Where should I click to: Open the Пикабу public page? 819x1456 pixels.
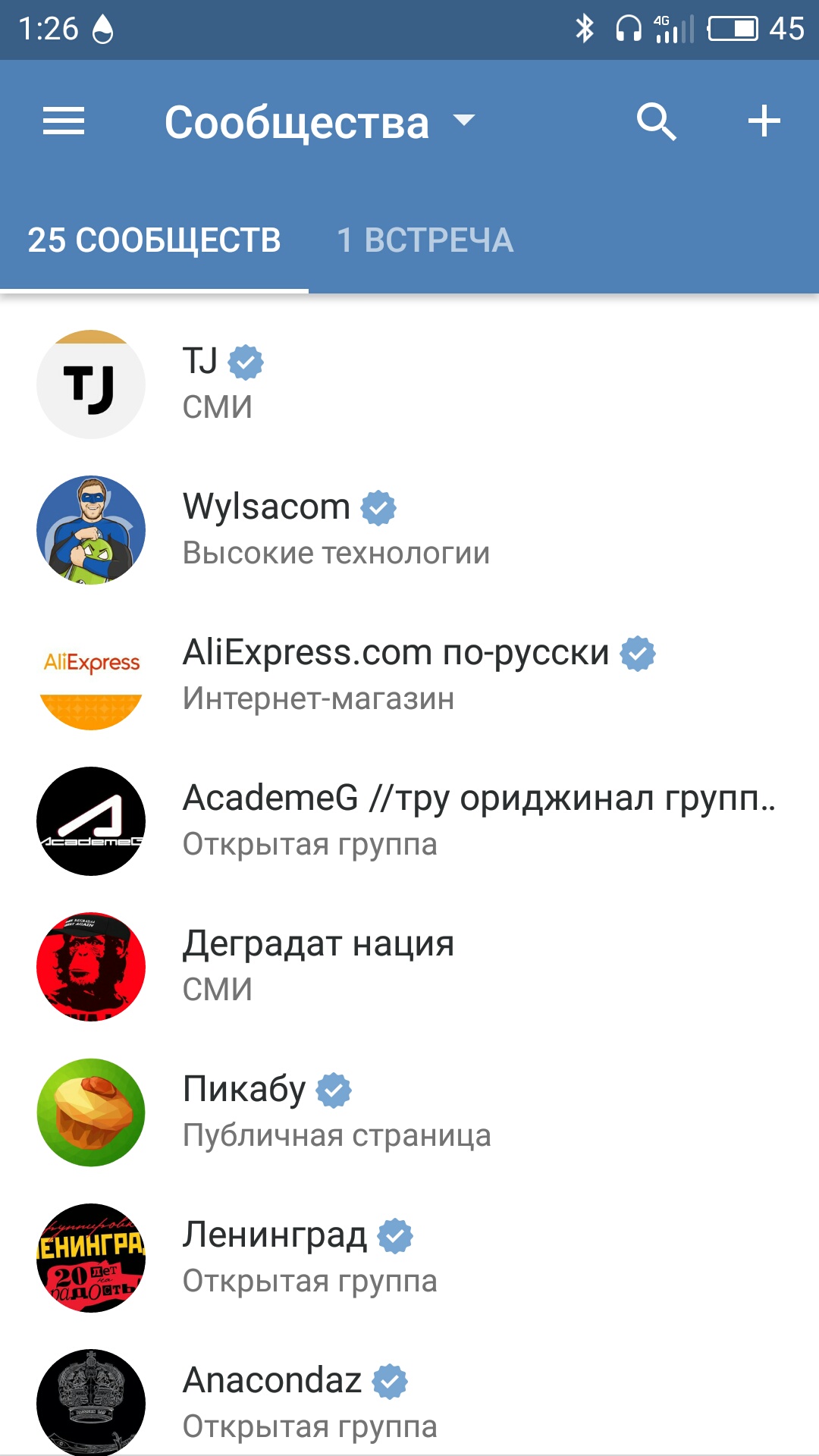pos(409,1112)
